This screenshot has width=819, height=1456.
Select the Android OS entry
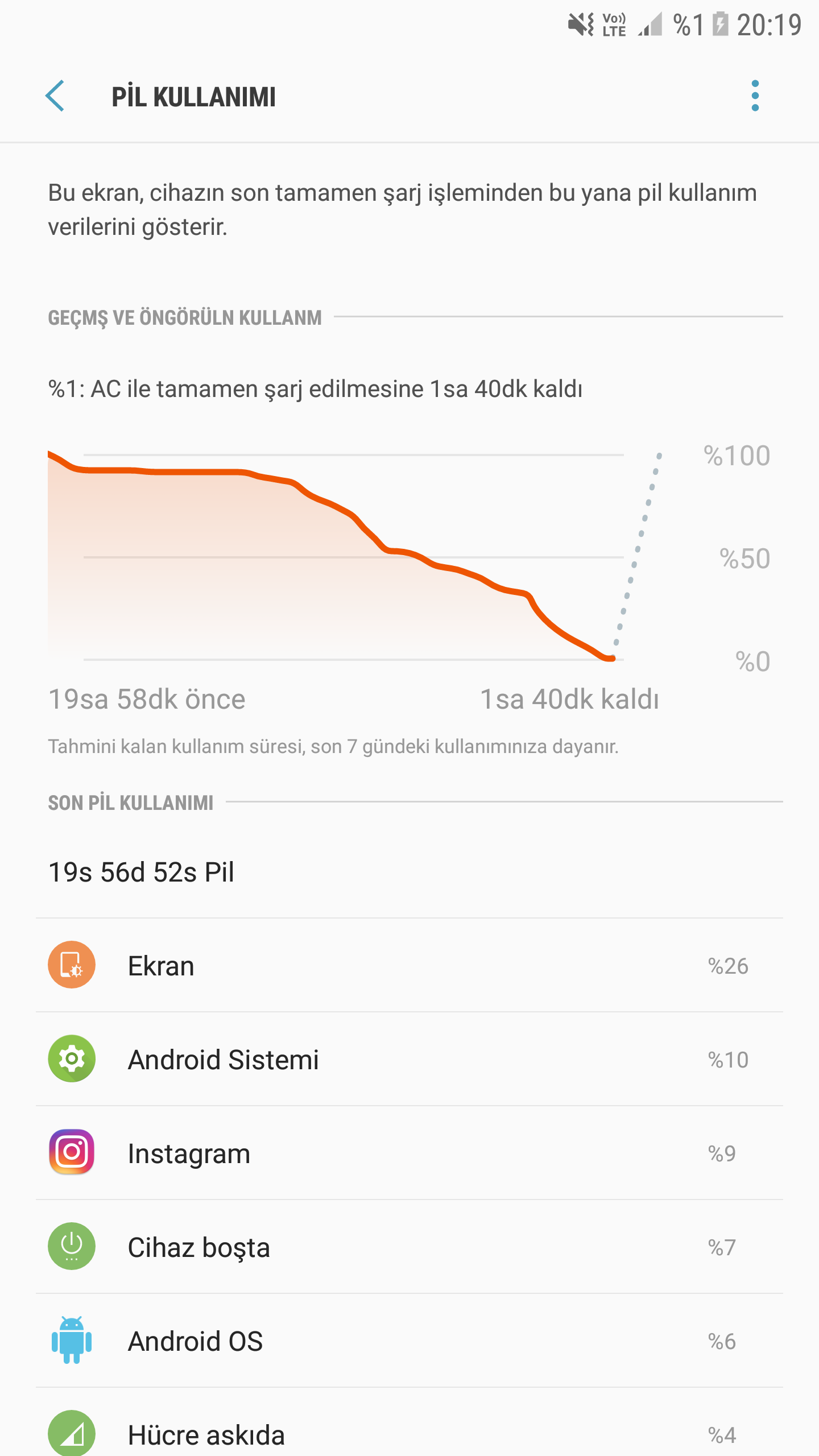pyautogui.click(x=409, y=1341)
